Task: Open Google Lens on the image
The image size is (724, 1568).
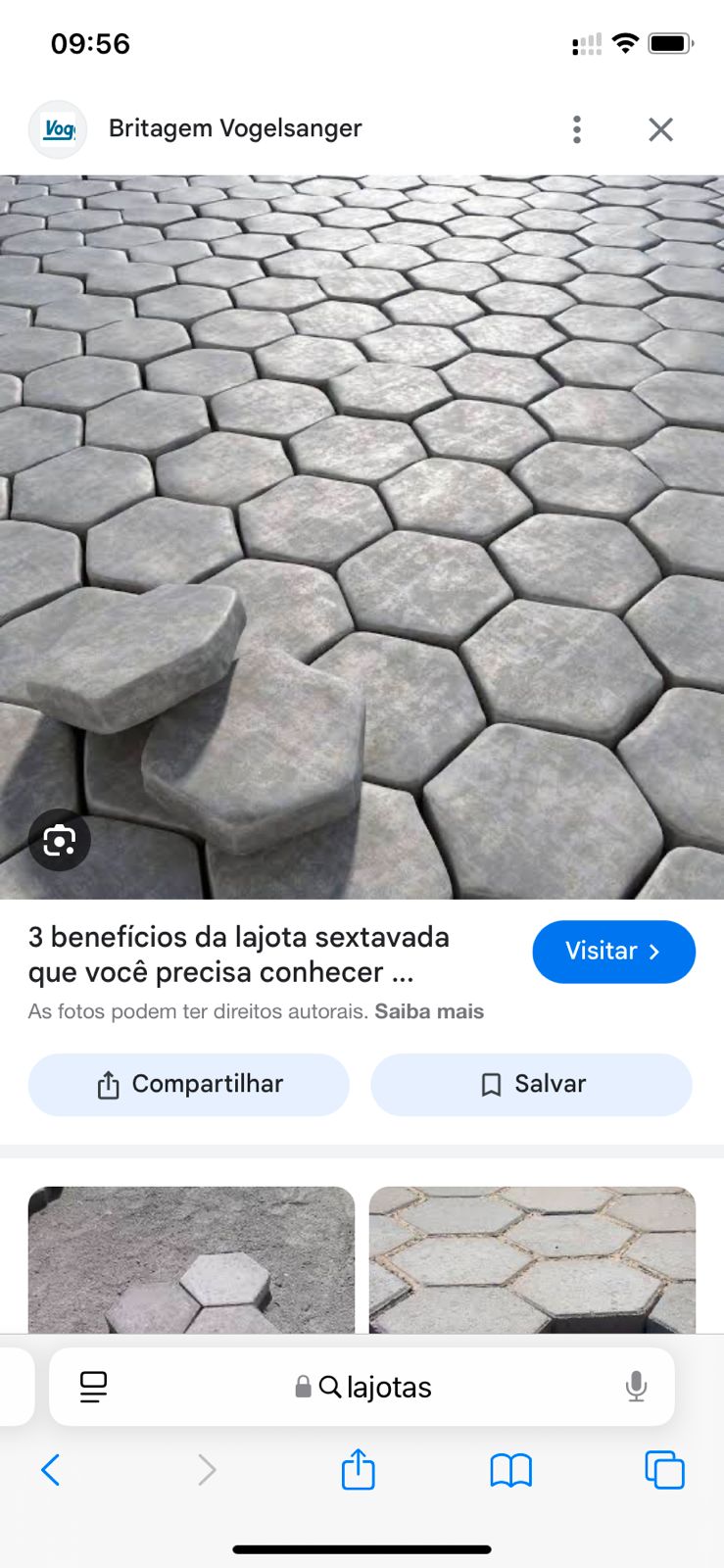Action: pyautogui.click(x=60, y=841)
